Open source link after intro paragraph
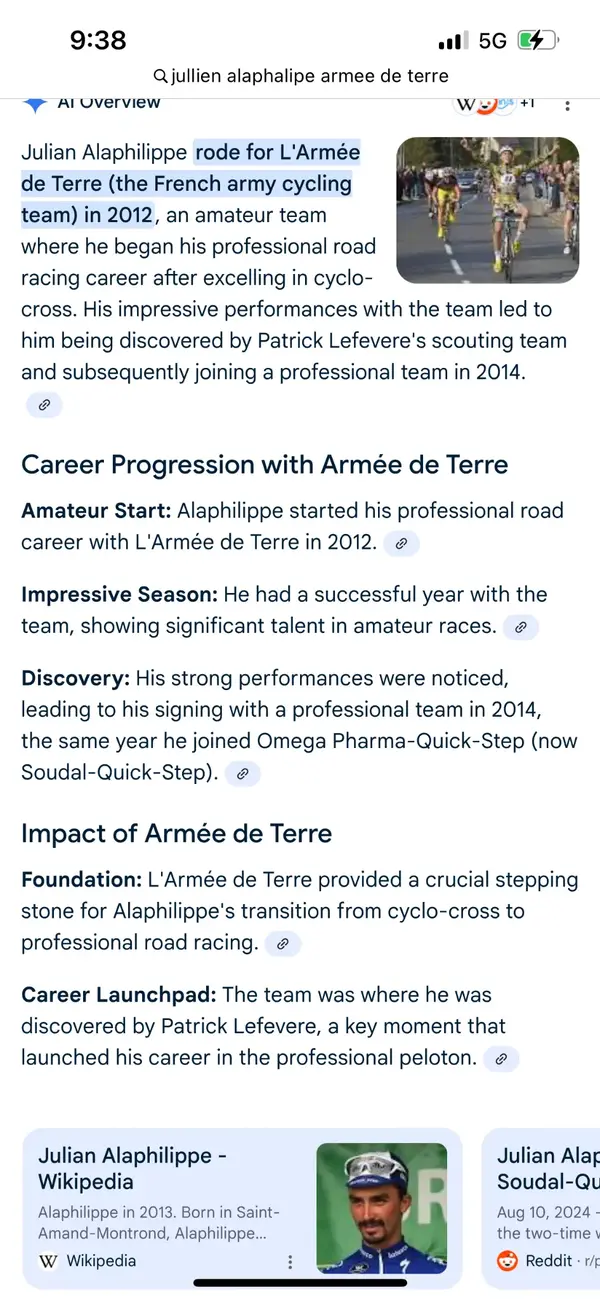 pos(44,405)
